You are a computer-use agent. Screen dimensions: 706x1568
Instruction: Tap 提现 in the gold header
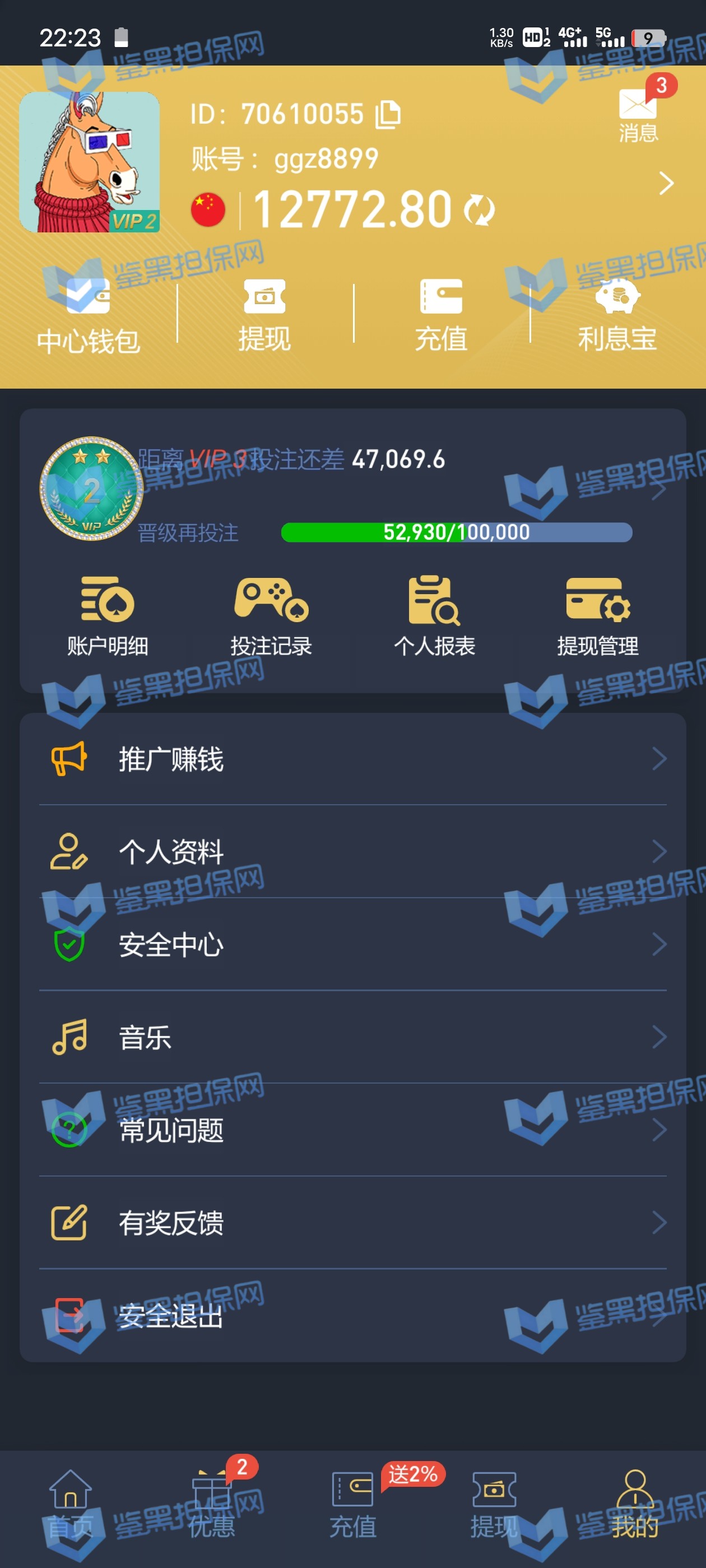264,315
